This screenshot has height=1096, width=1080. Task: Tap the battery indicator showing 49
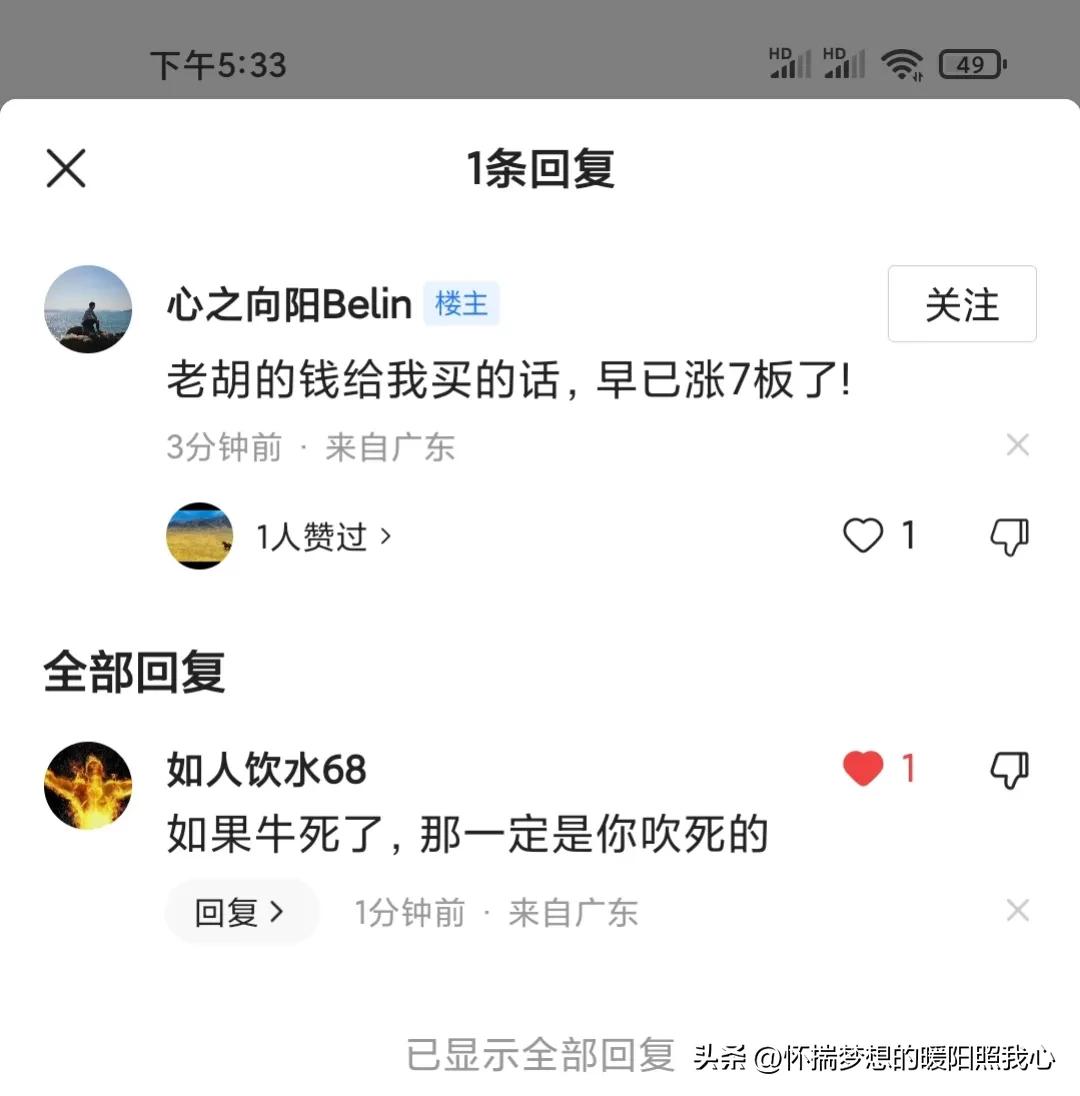(970, 63)
